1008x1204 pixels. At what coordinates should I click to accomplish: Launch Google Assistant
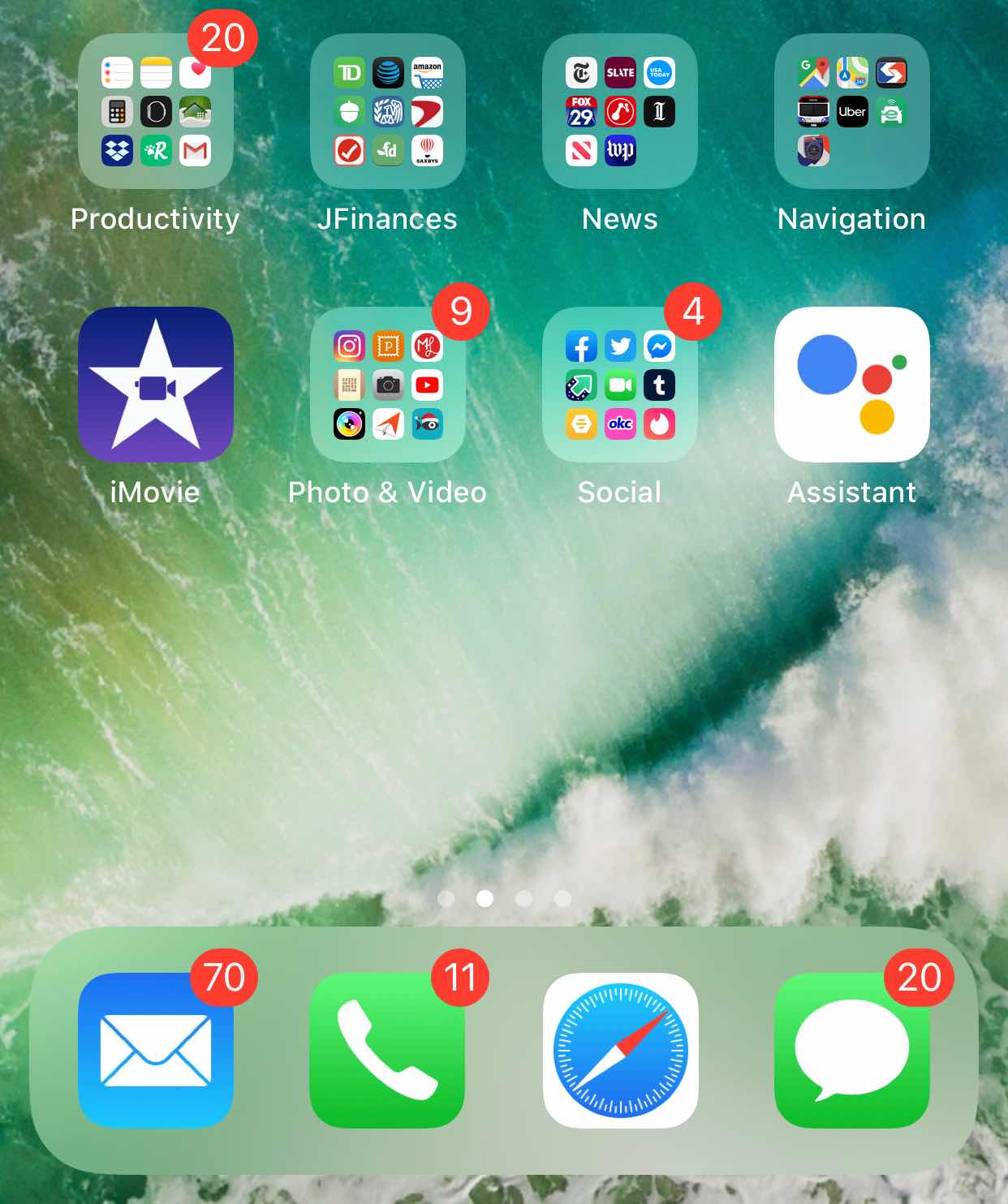coord(852,385)
